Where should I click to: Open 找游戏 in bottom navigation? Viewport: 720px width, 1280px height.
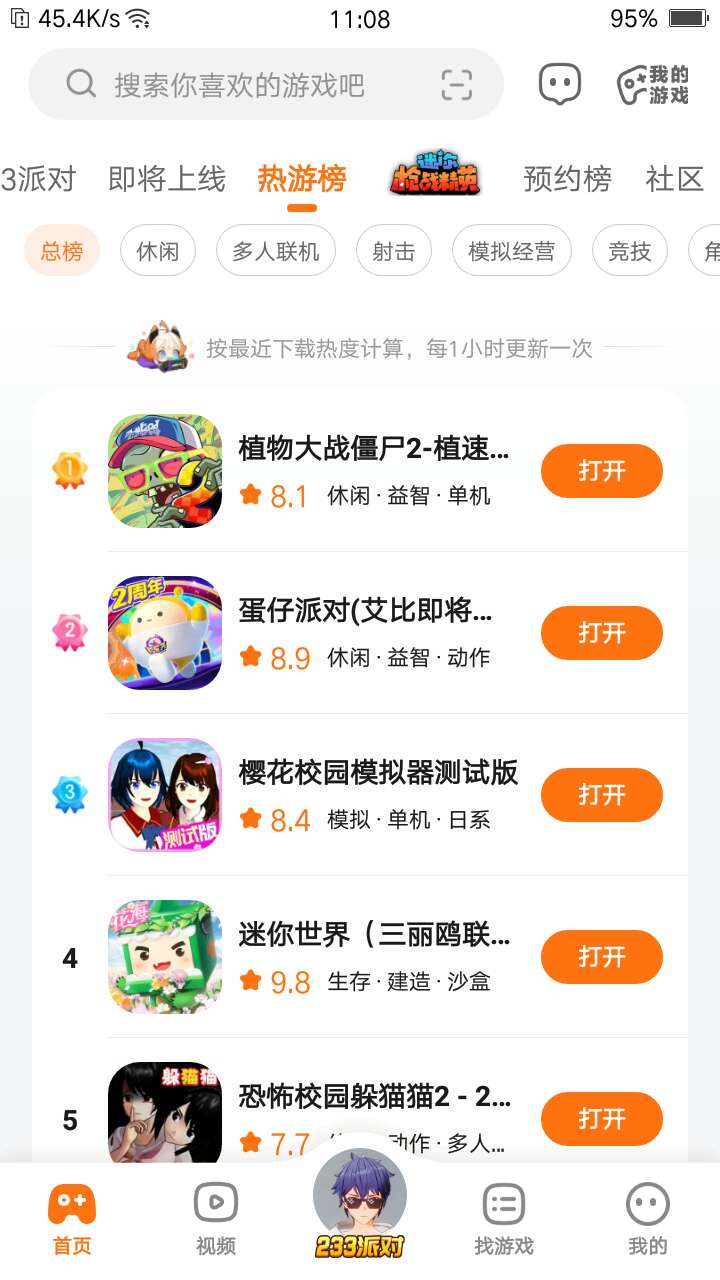point(503,1218)
